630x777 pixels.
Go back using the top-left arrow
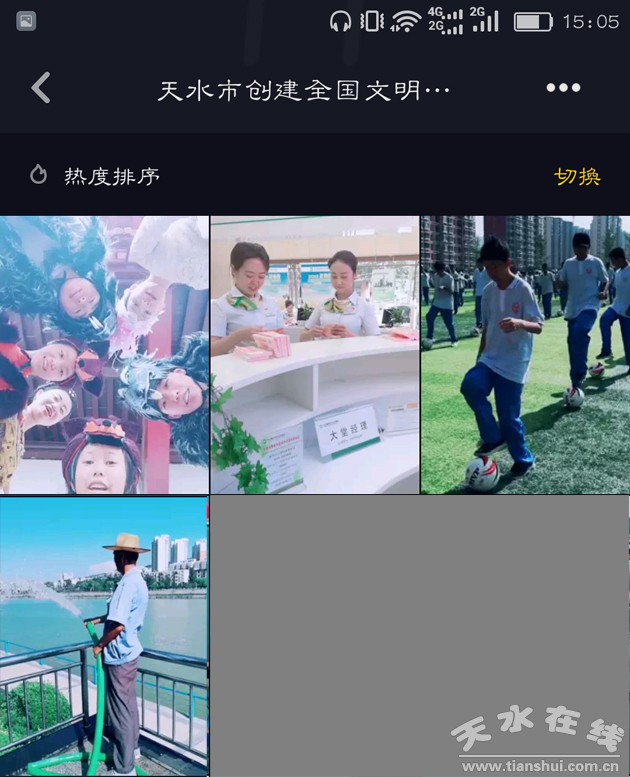click(41, 88)
